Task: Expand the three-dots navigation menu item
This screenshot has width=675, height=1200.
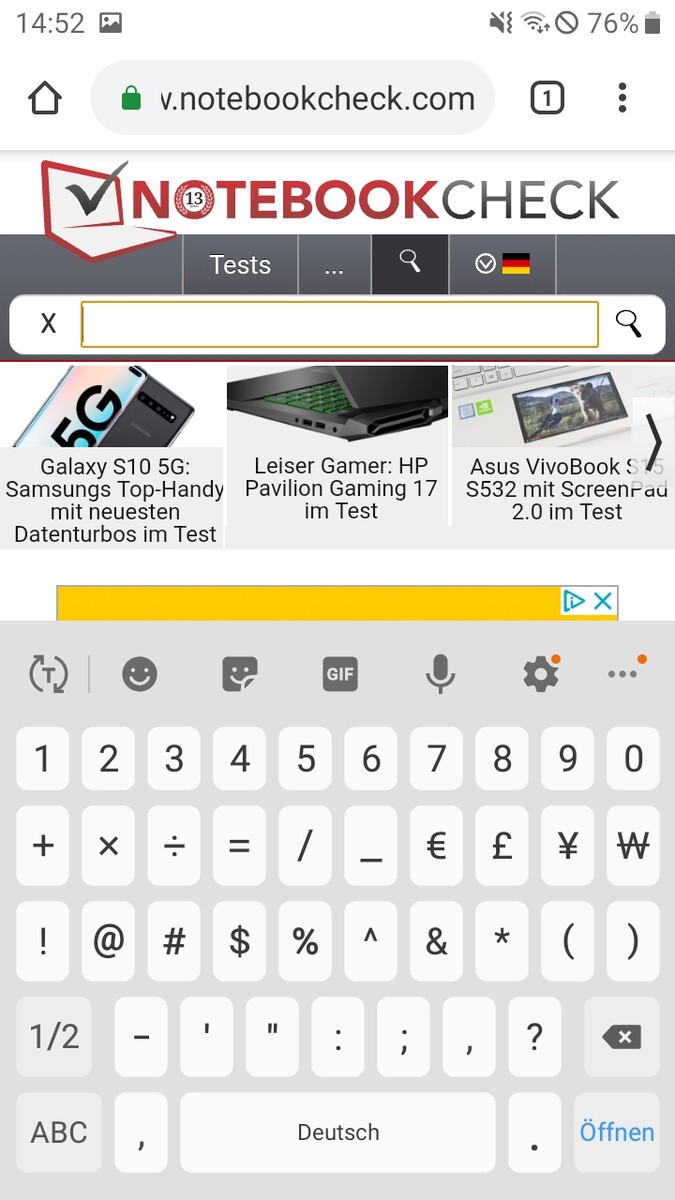Action: [334, 265]
